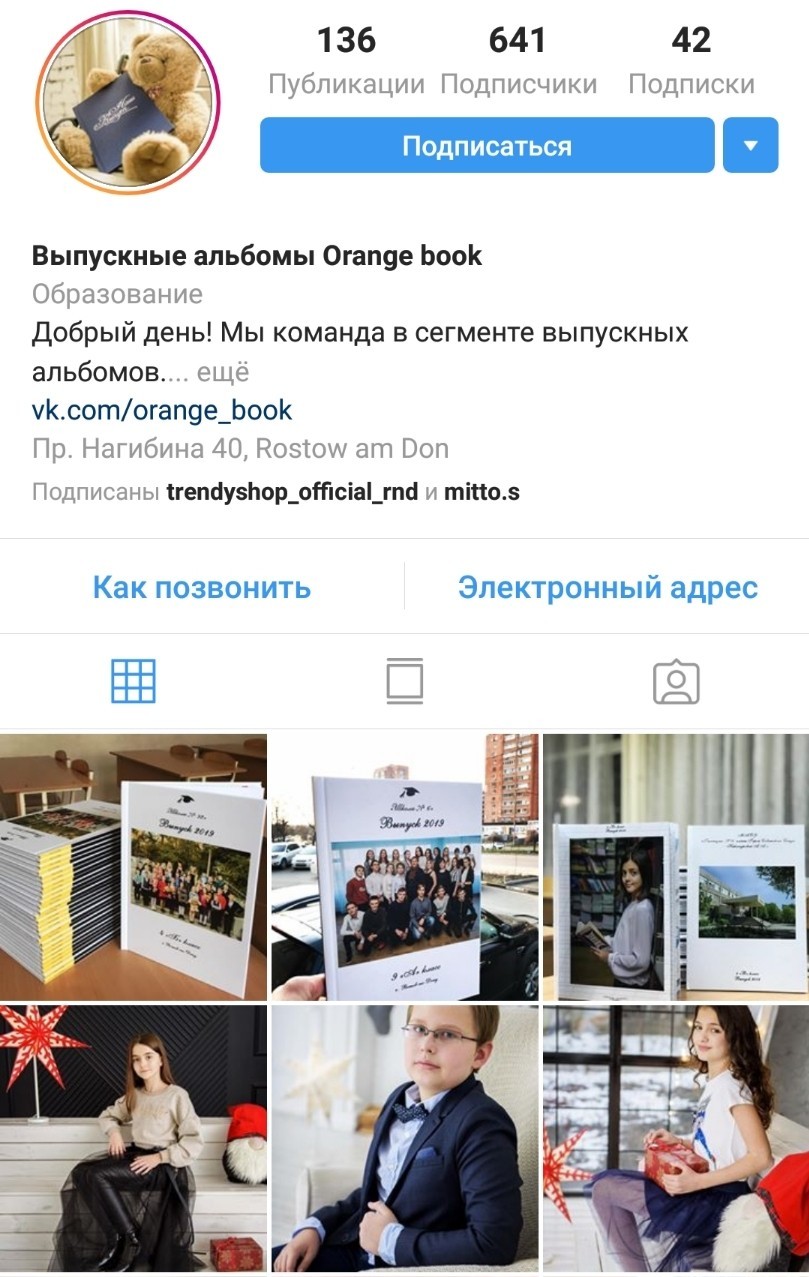Screen dimensions: 809x1277
Task: Open post of boy in navy blazer
Action: pyautogui.click(x=405, y=1138)
